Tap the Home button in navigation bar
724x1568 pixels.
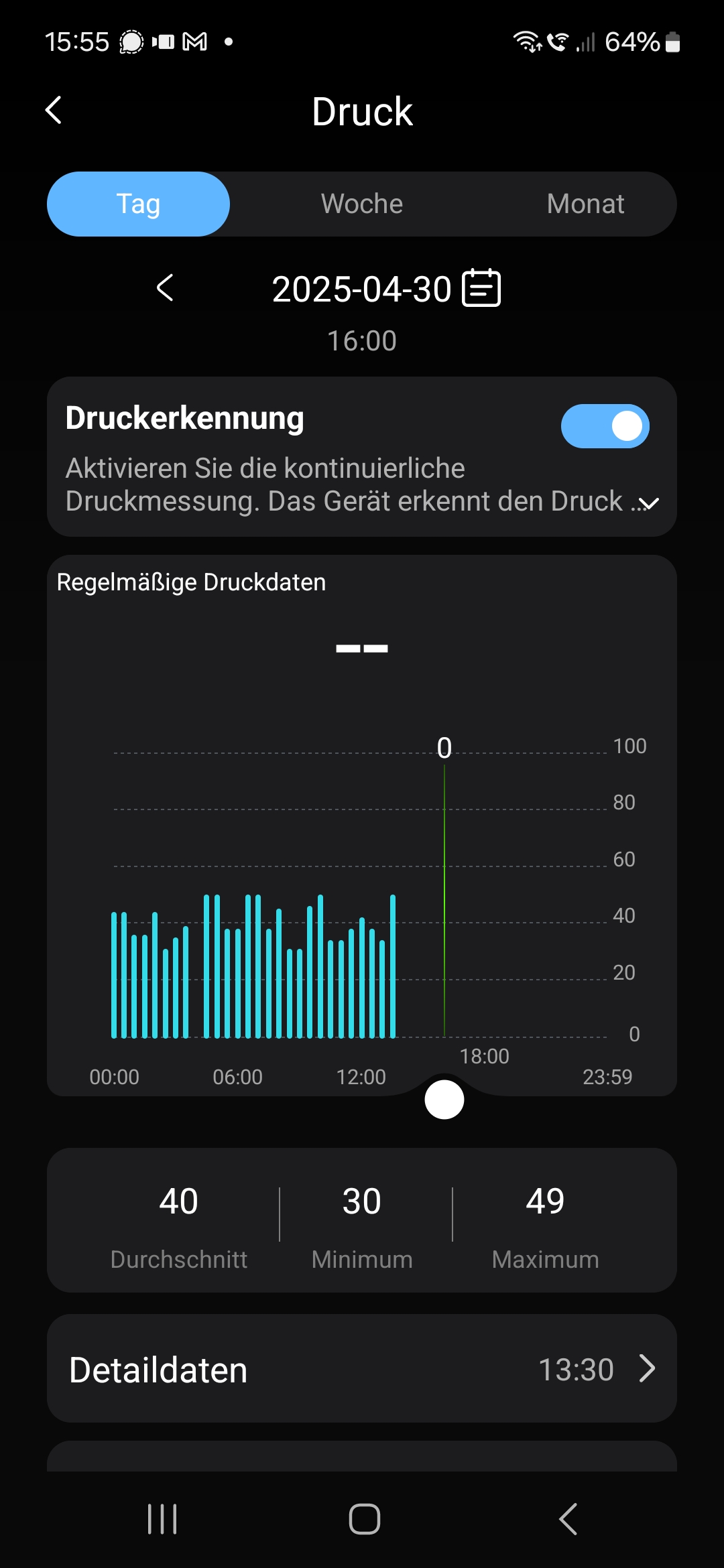pos(362,1519)
